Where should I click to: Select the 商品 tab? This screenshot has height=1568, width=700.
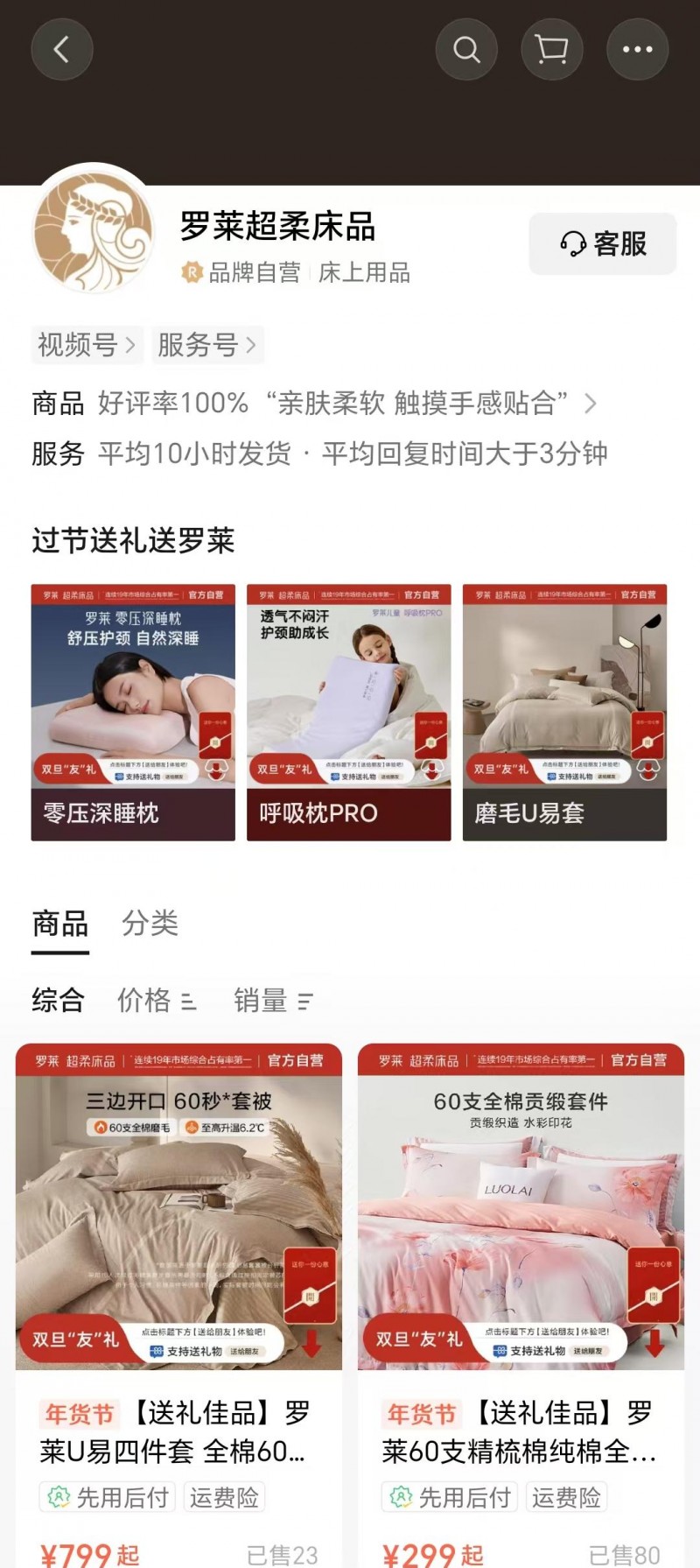(x=60, y=924)
